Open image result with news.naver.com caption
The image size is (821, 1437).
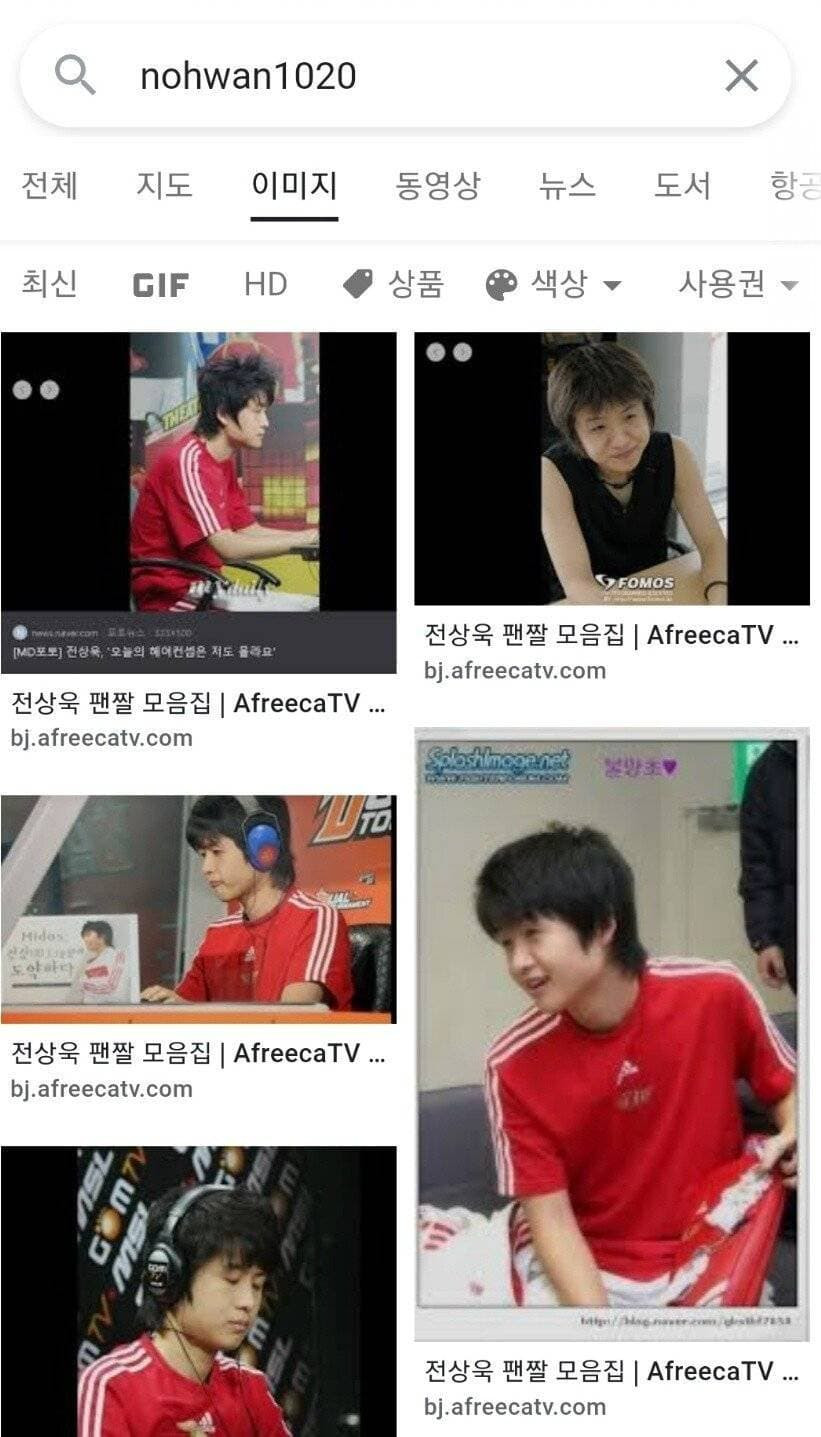(x=198, y=500)
